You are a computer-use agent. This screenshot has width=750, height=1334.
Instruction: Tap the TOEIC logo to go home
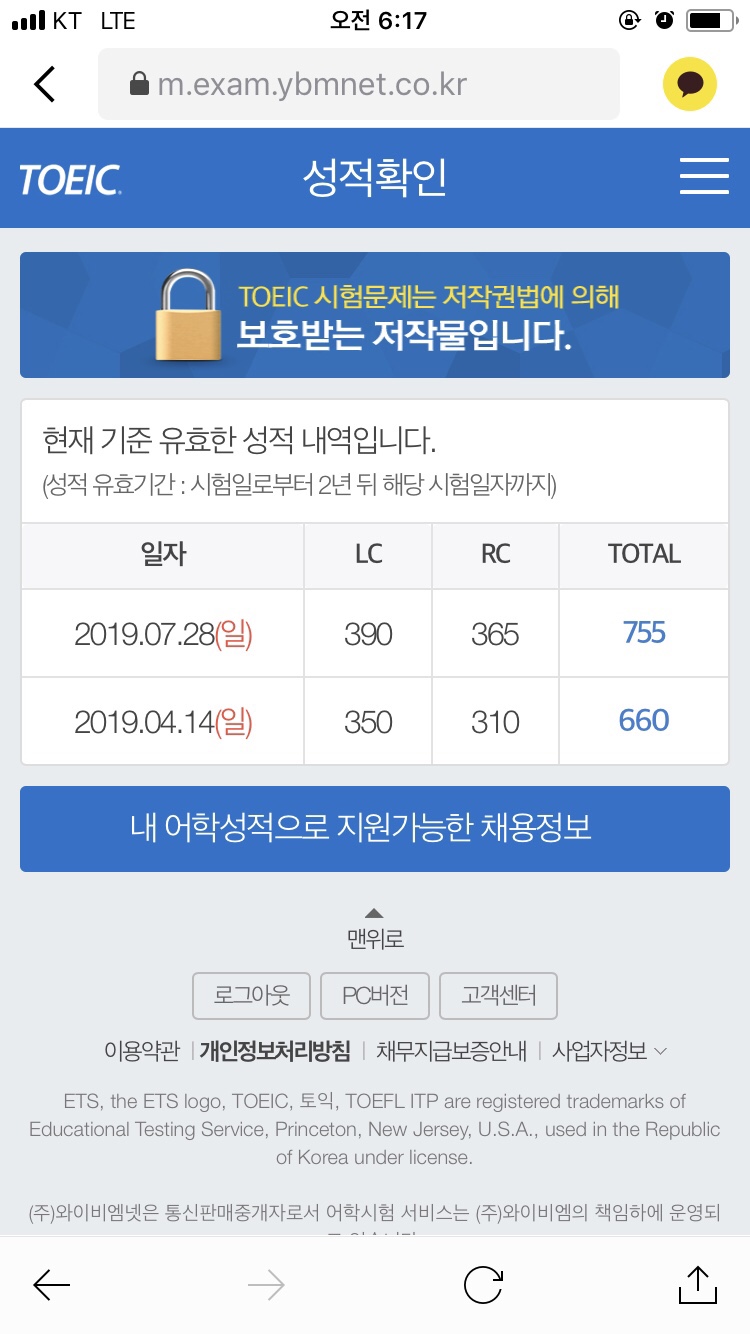coord(70,179)
